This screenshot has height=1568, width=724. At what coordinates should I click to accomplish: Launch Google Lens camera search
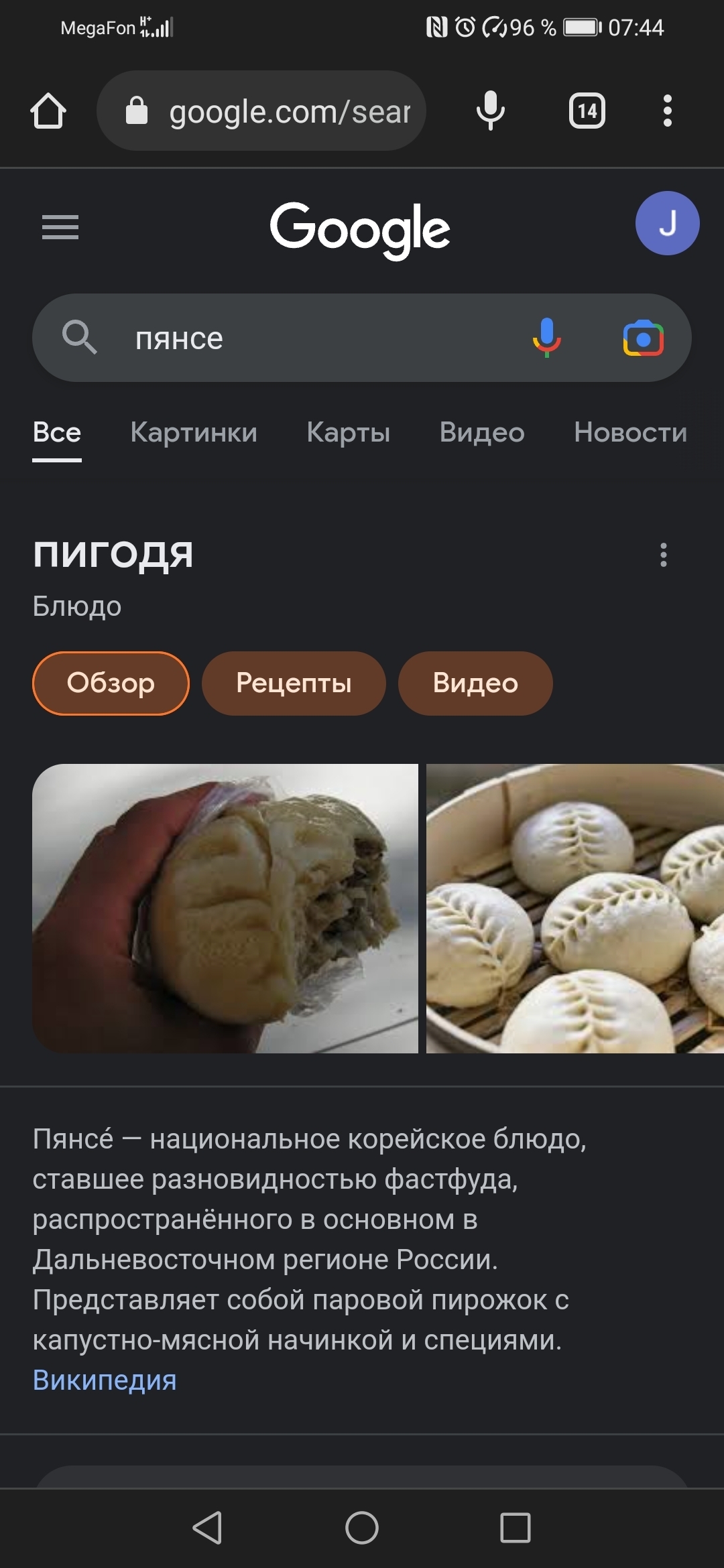(643, 338)
